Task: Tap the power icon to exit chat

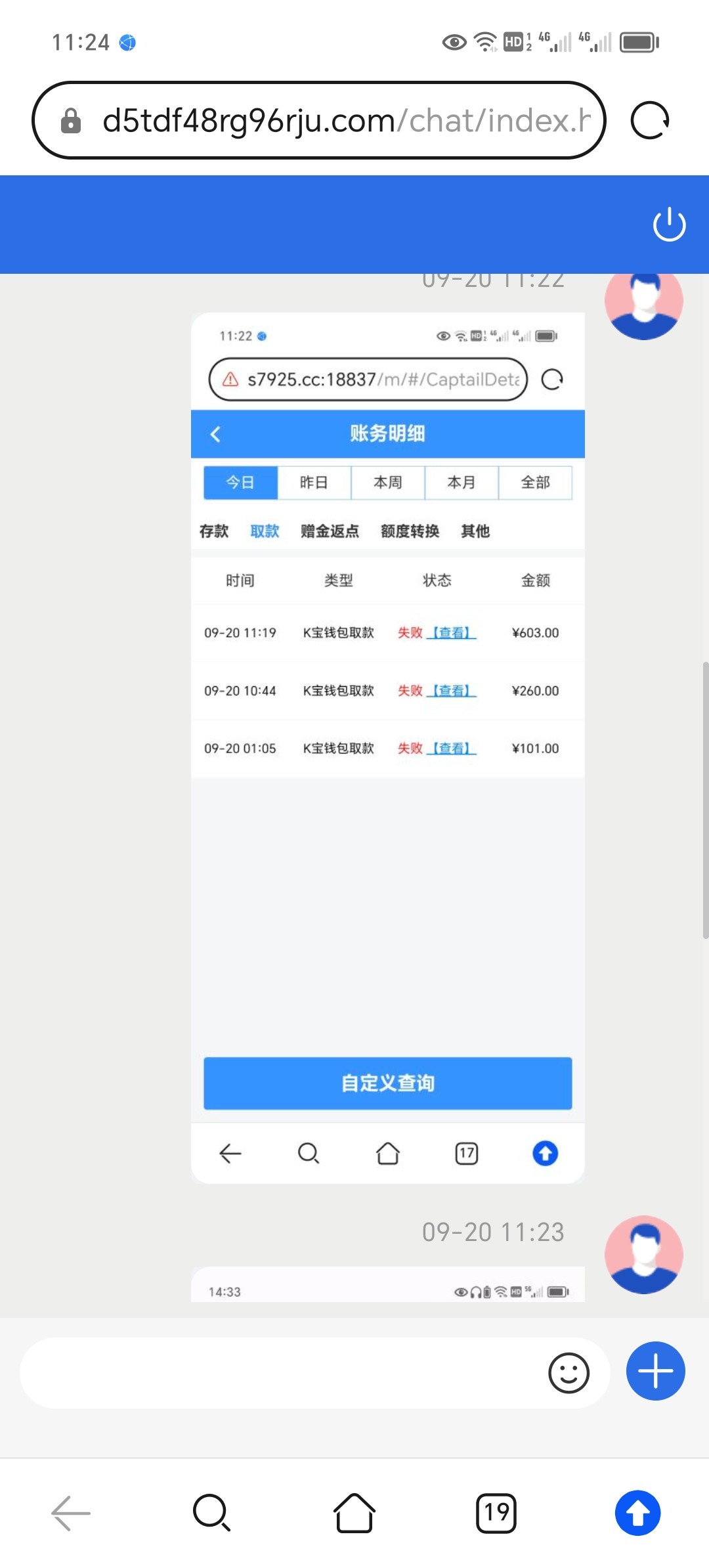Action: click(669, 225)
